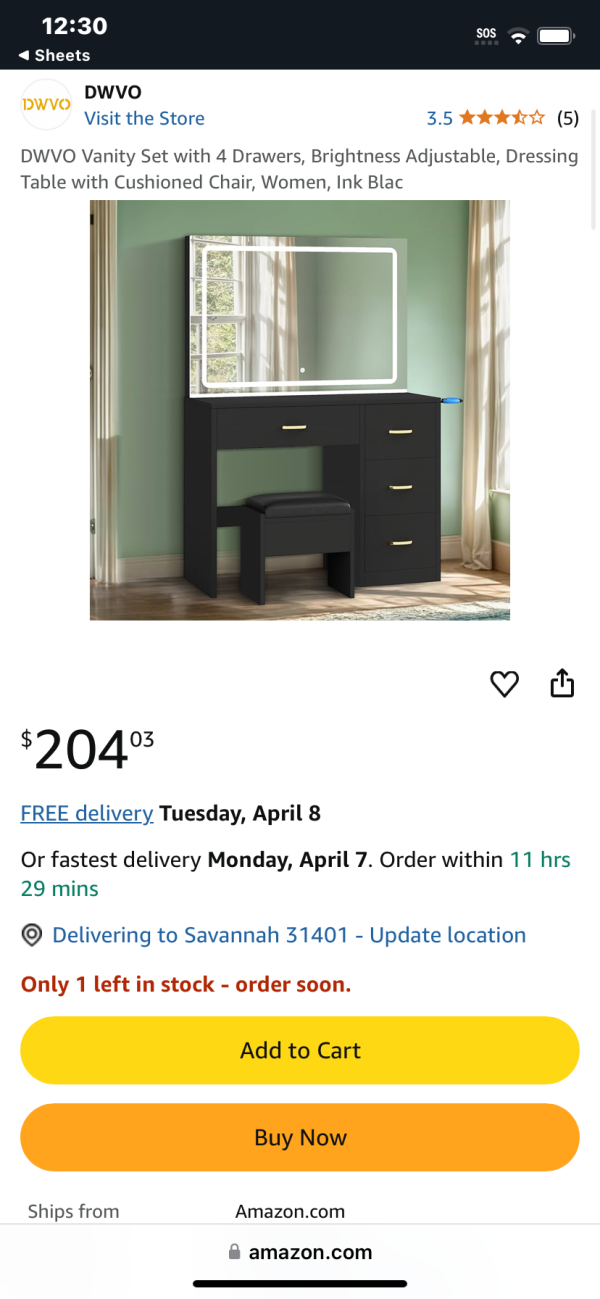Tap the amazon.com address bar
The image size is (600, 1299).
point(300,1252)
